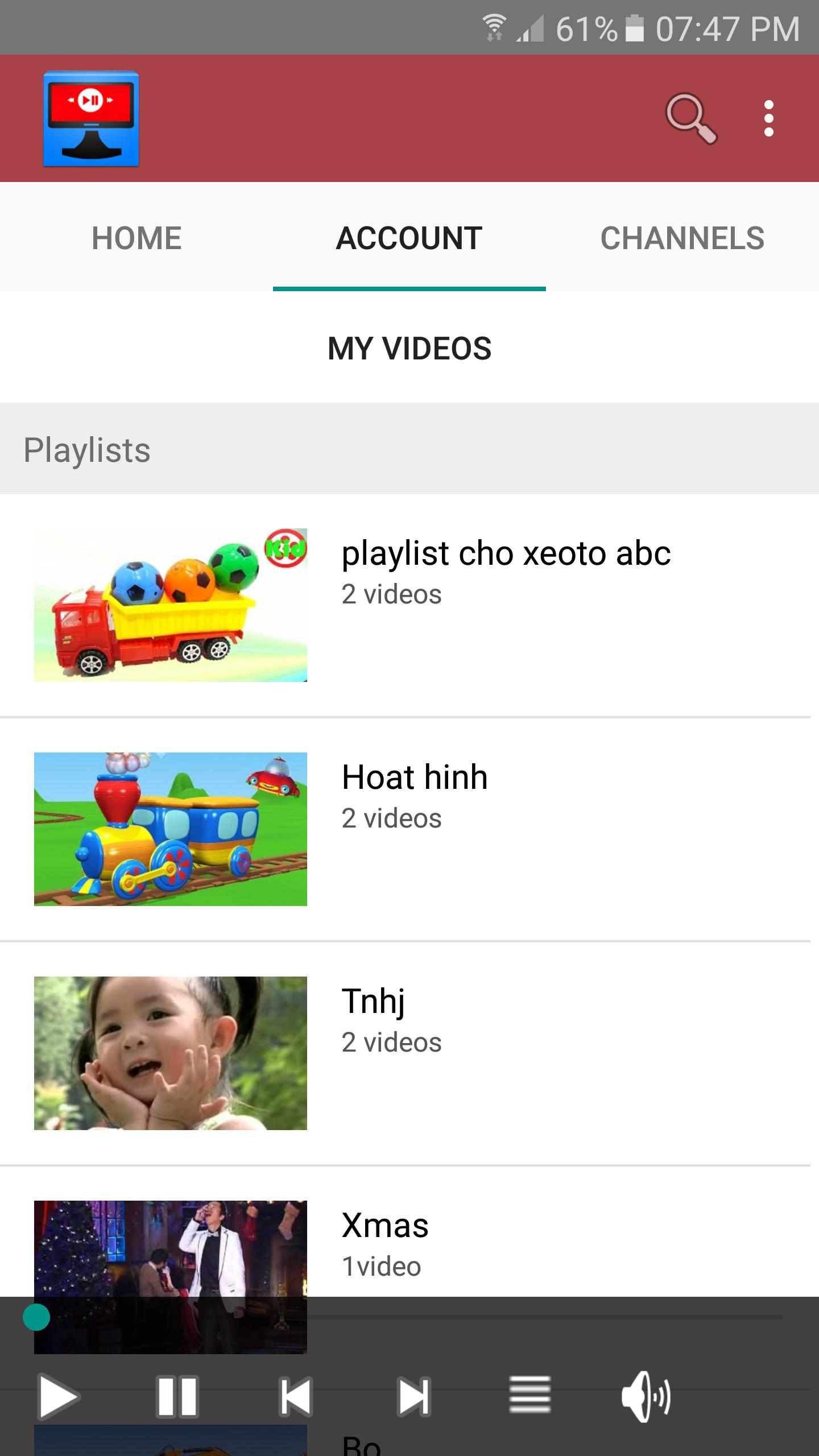Open My Videos

[x=409, y=348]
